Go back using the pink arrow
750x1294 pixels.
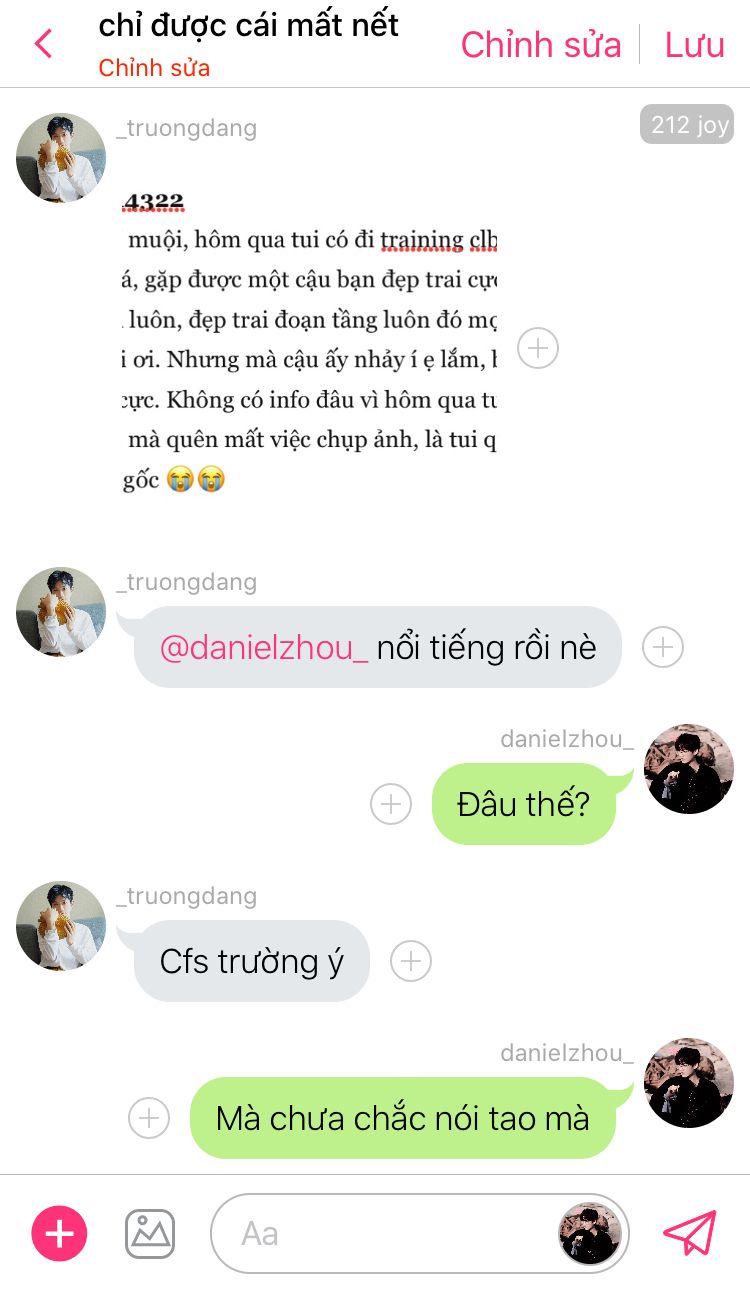43,44
